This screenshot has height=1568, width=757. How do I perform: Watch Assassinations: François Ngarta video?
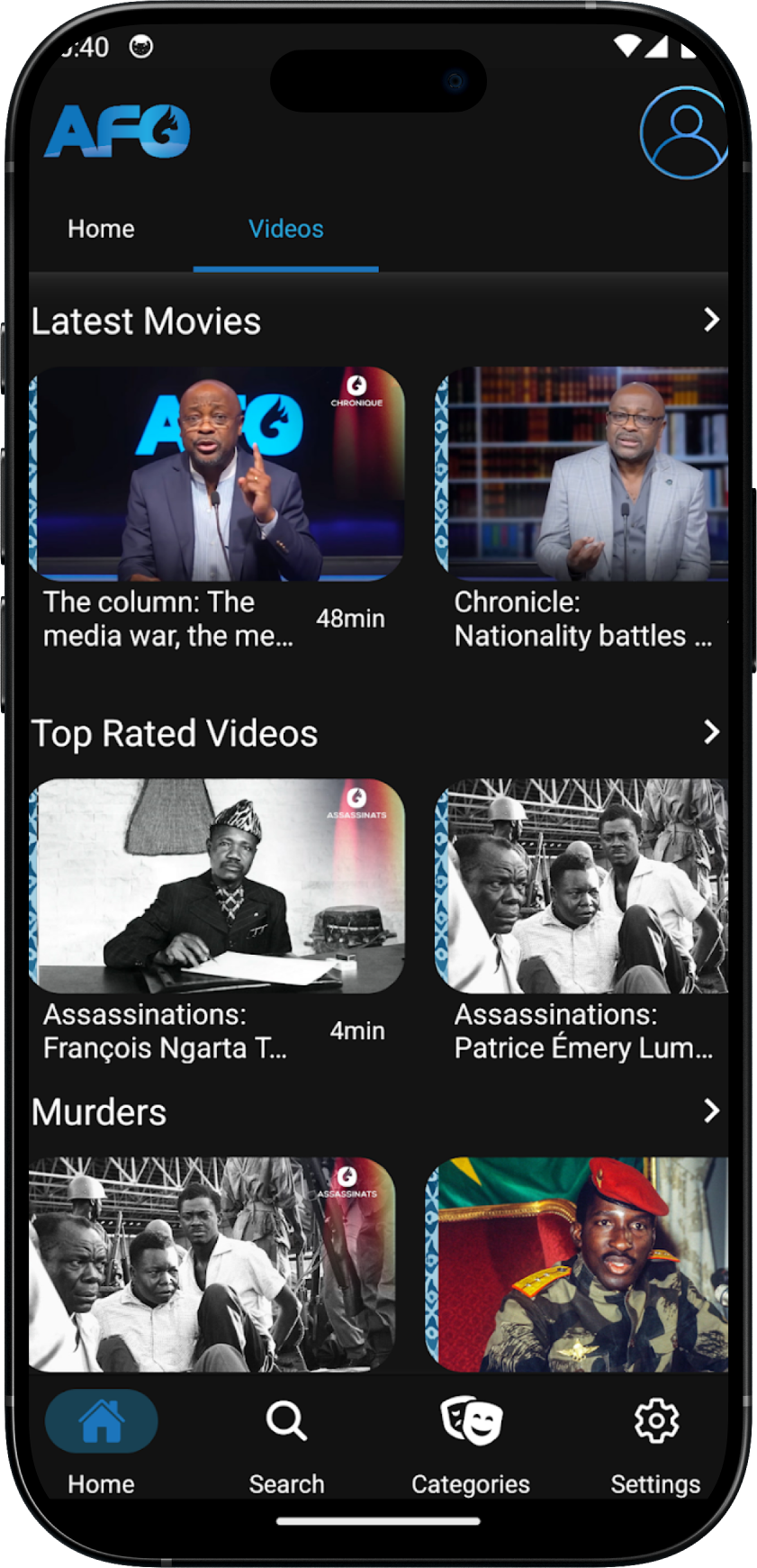(x=217, y=886)
